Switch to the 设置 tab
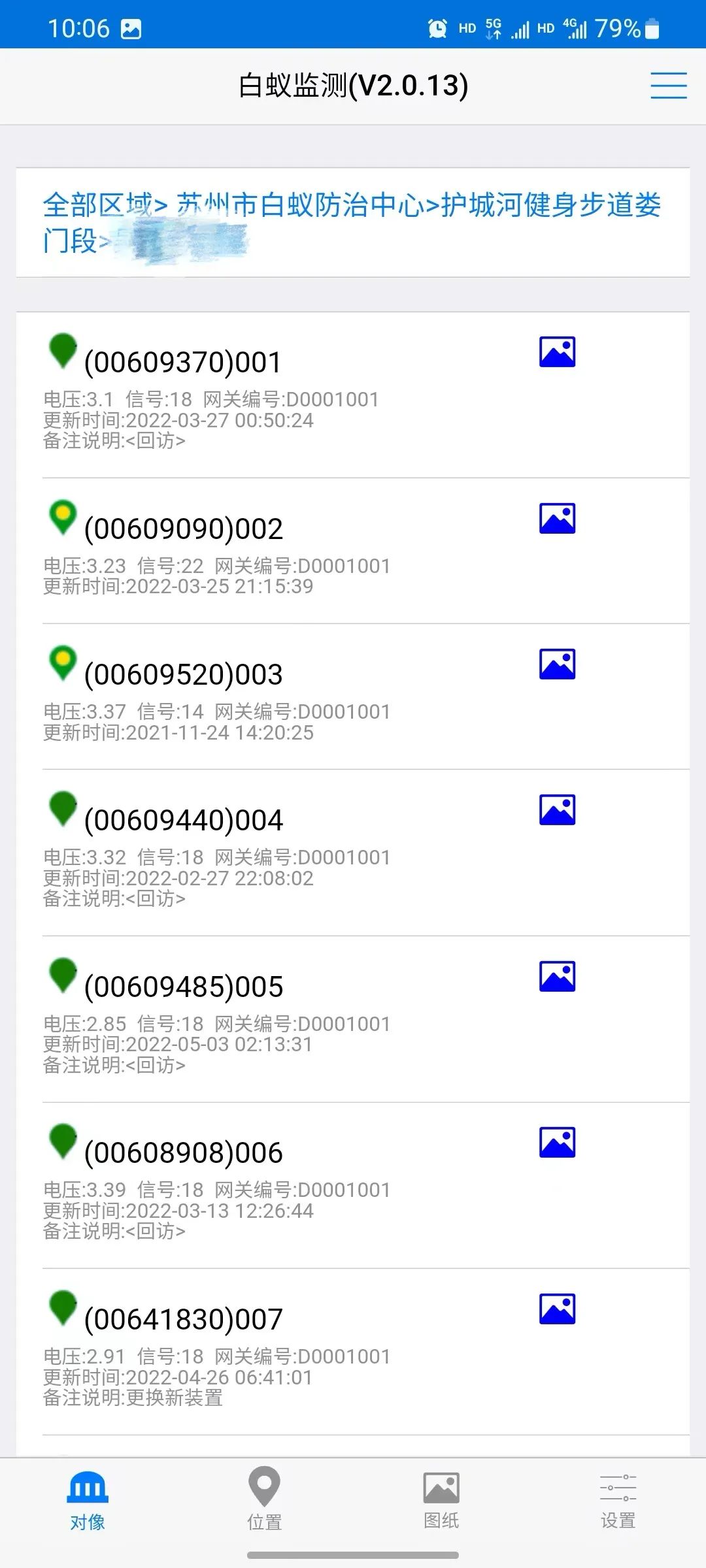 coord(618,1499)
